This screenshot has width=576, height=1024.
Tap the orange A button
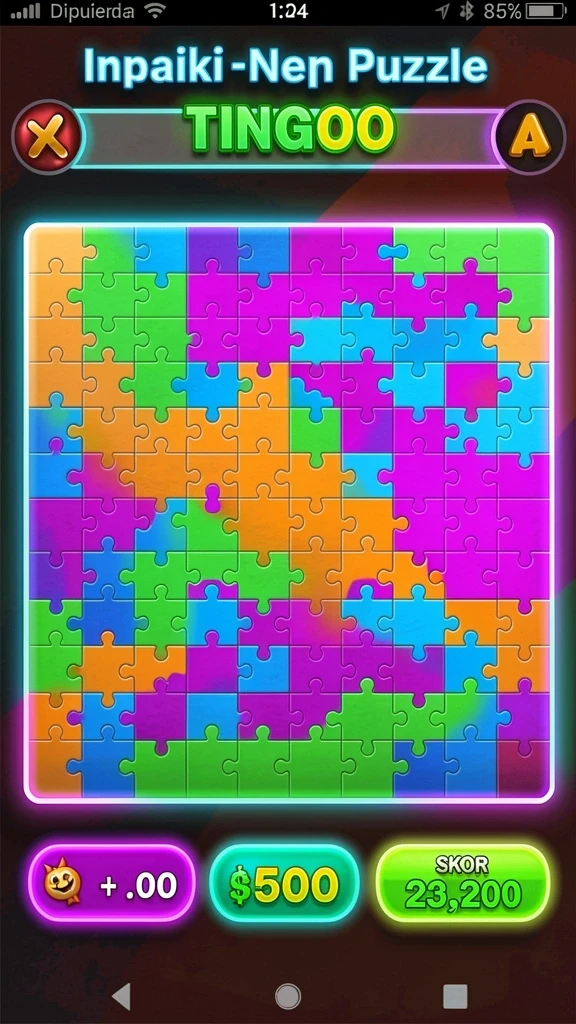pos(529,136)
